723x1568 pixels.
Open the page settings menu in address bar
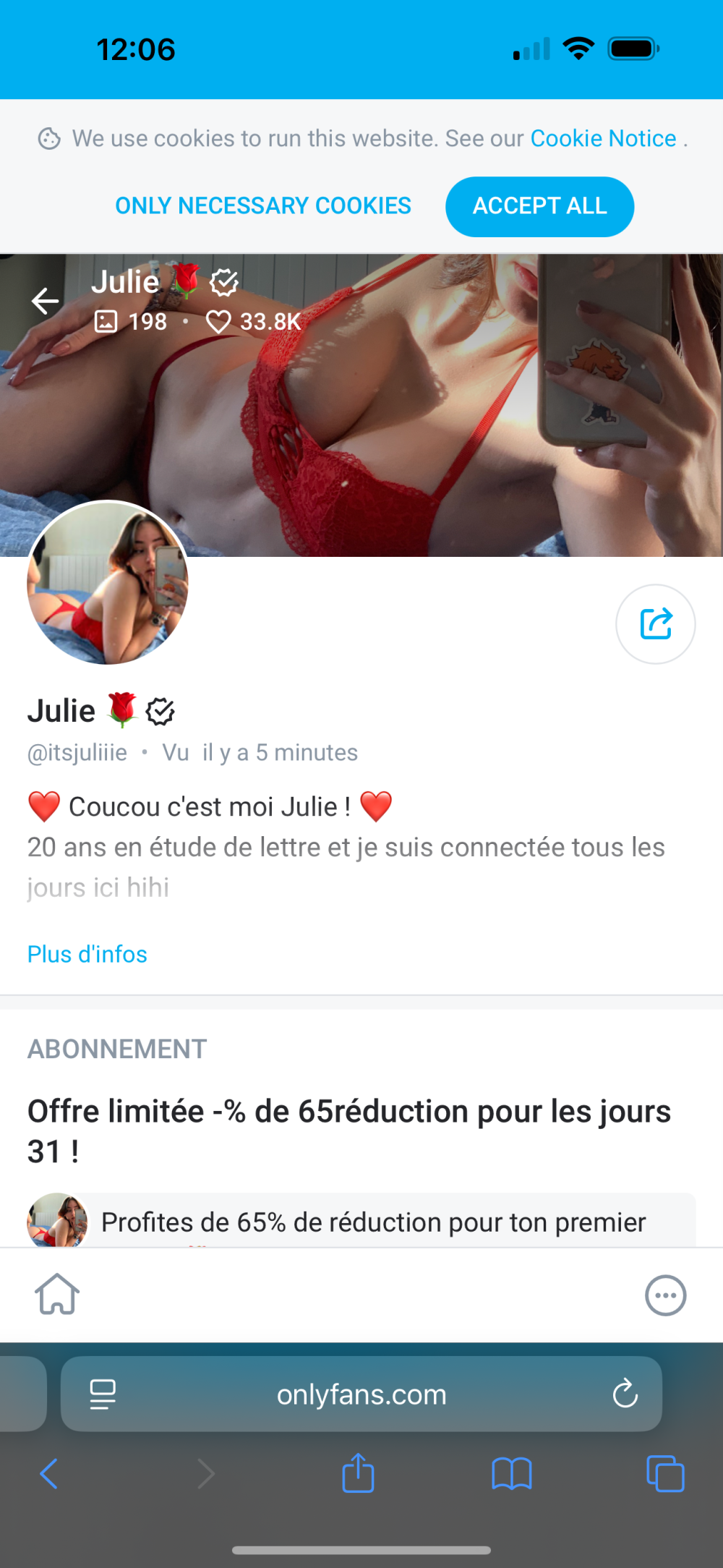click(x=103, y=1394)
